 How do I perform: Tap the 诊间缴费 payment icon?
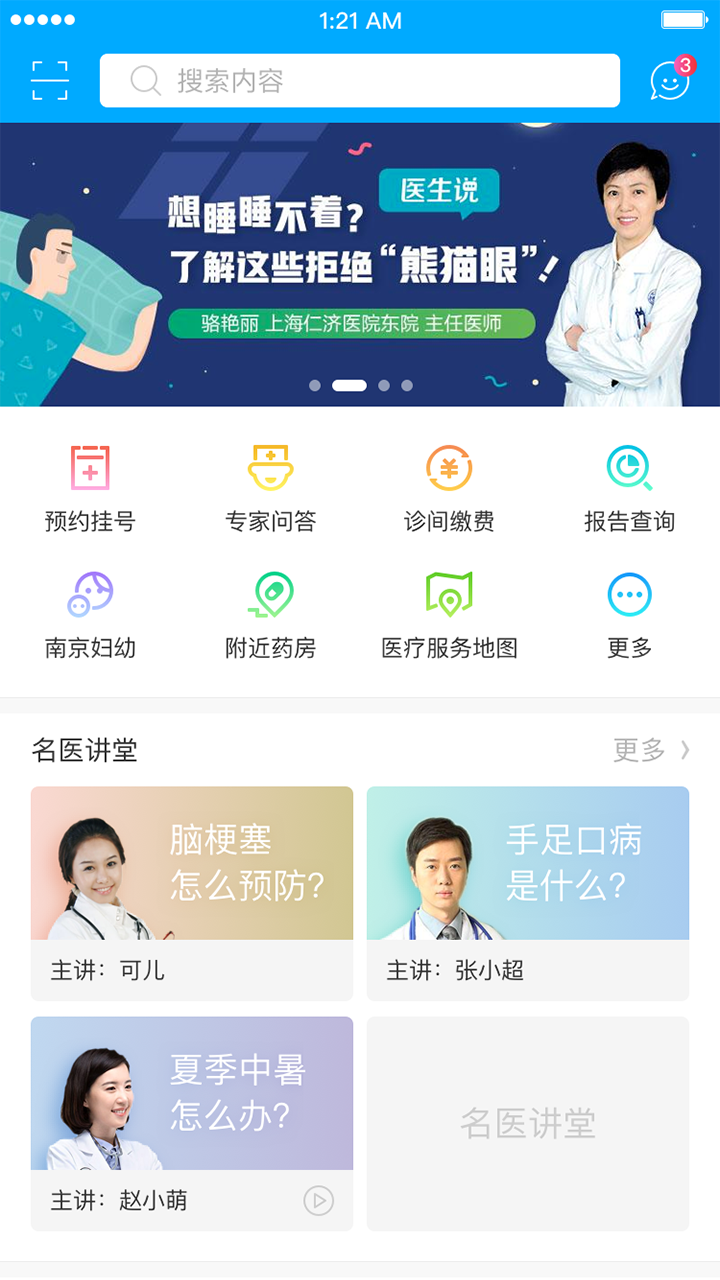[449, 487]
